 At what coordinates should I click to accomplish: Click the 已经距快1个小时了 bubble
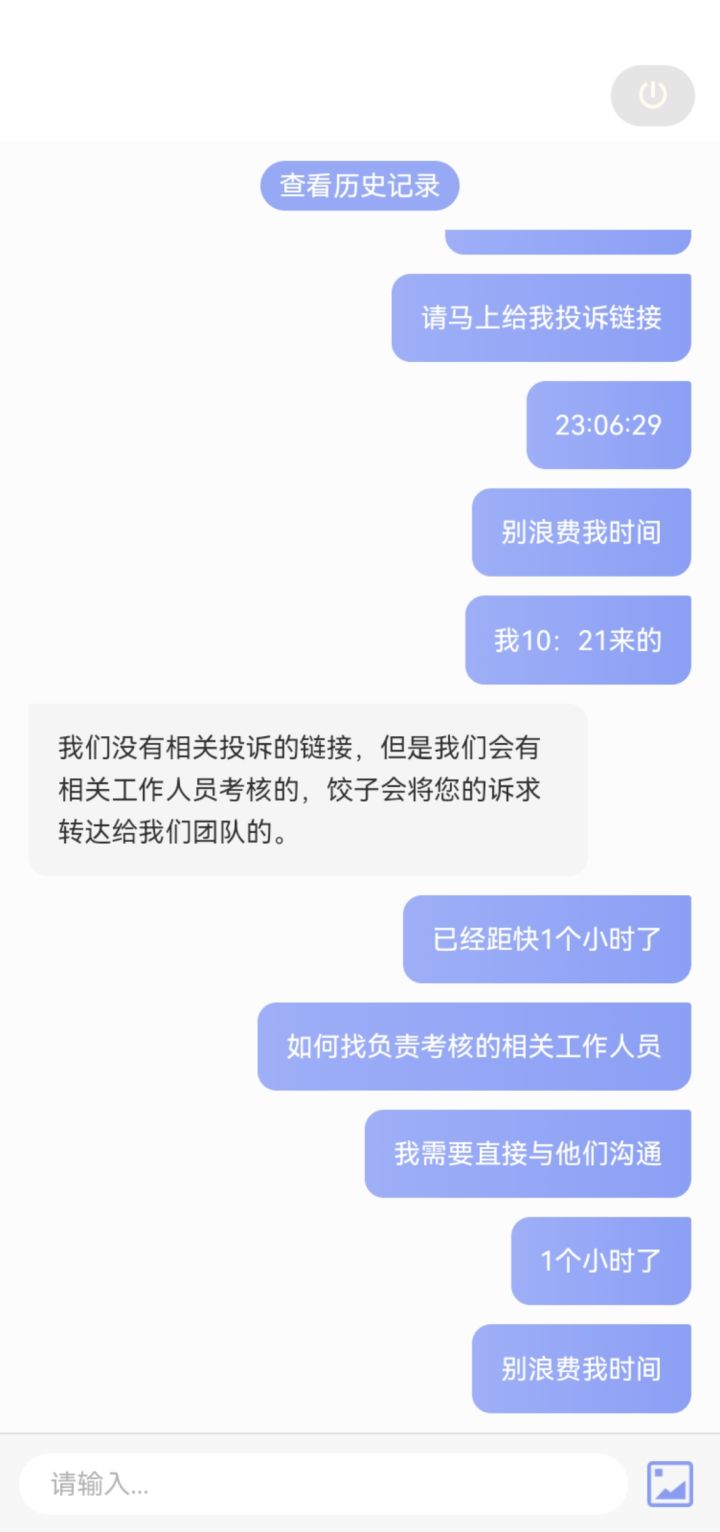click(x=546, y=939)
